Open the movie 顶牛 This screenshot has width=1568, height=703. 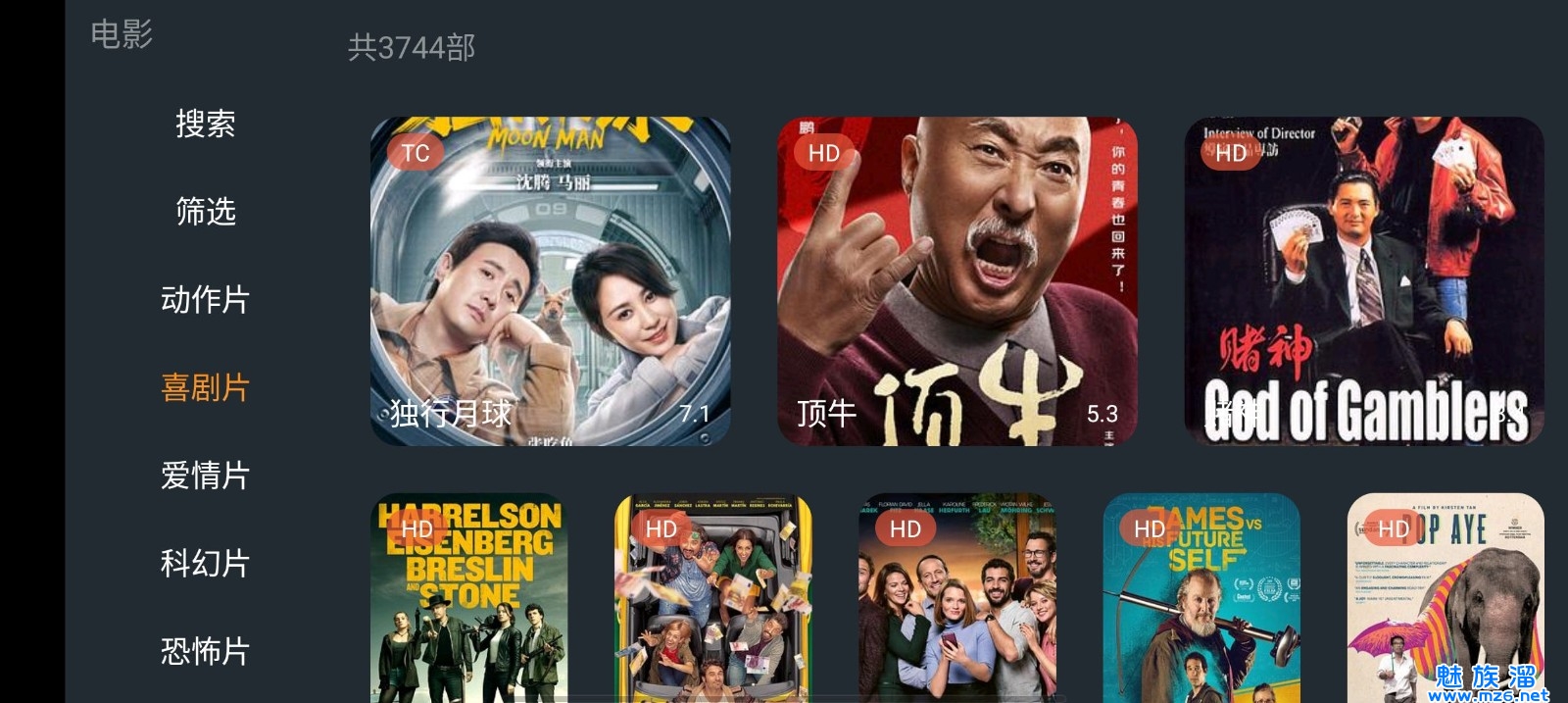pos(956,281)
